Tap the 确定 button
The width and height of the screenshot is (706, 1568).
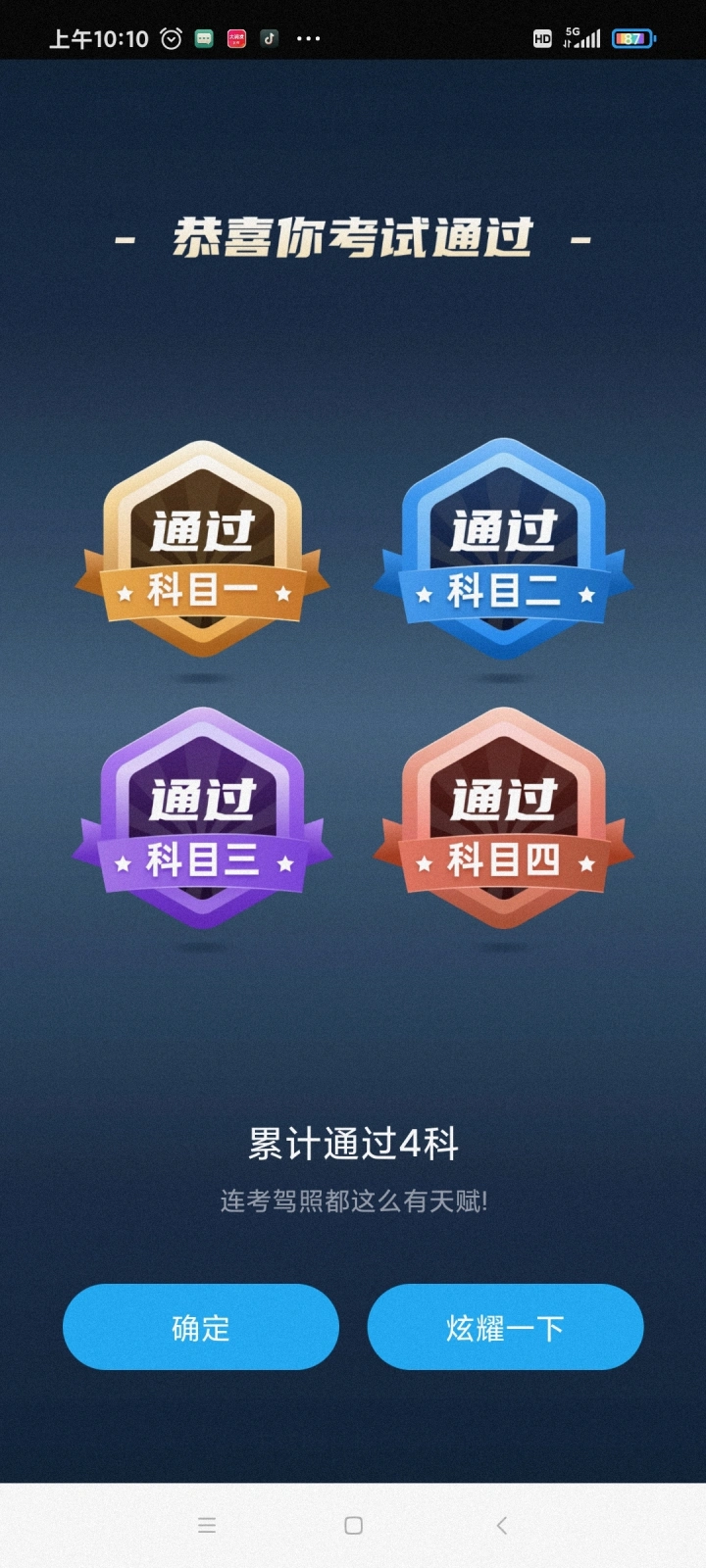(x=201, y=1327)
